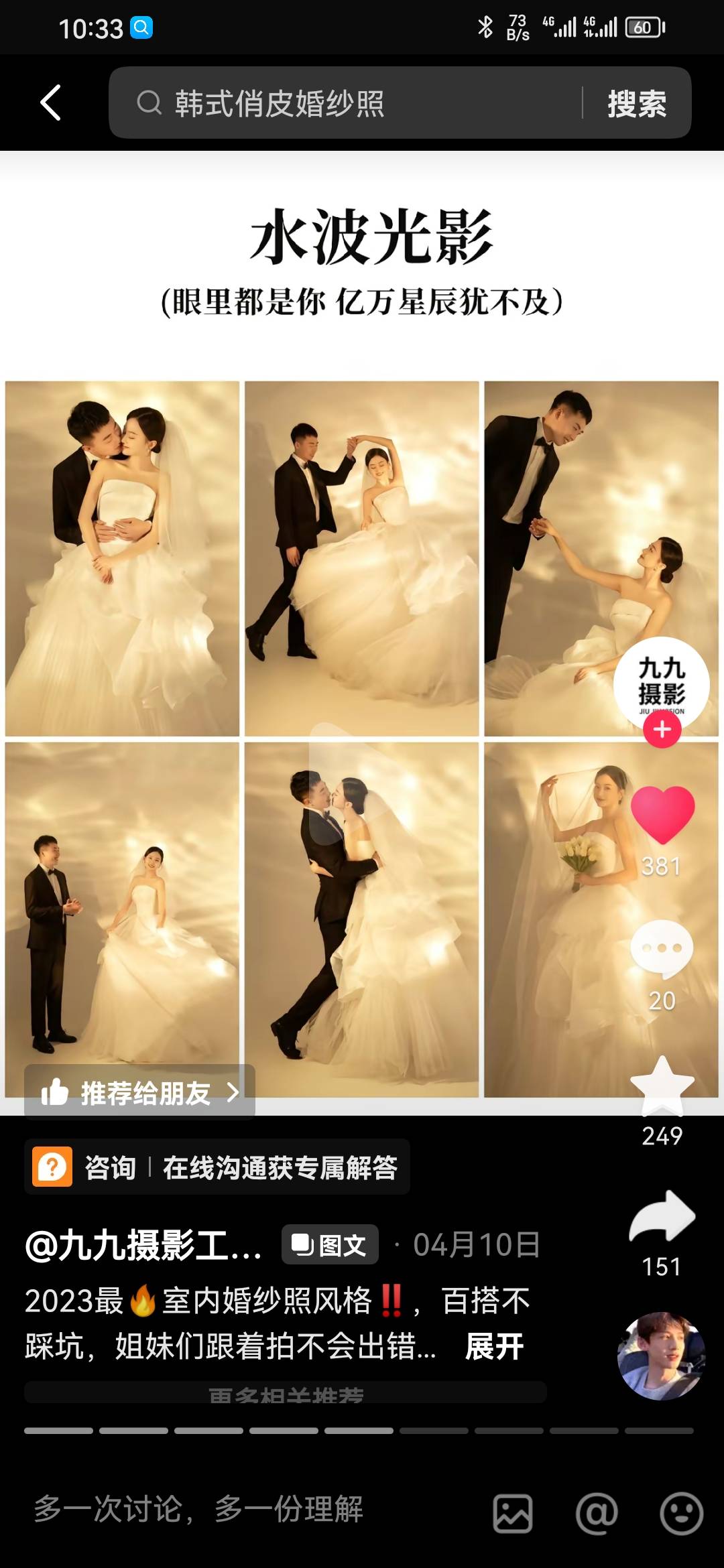Mention someone with the @ icon
The height and width of the screenshot is (1568, 724).
[x=597, y=1513]
